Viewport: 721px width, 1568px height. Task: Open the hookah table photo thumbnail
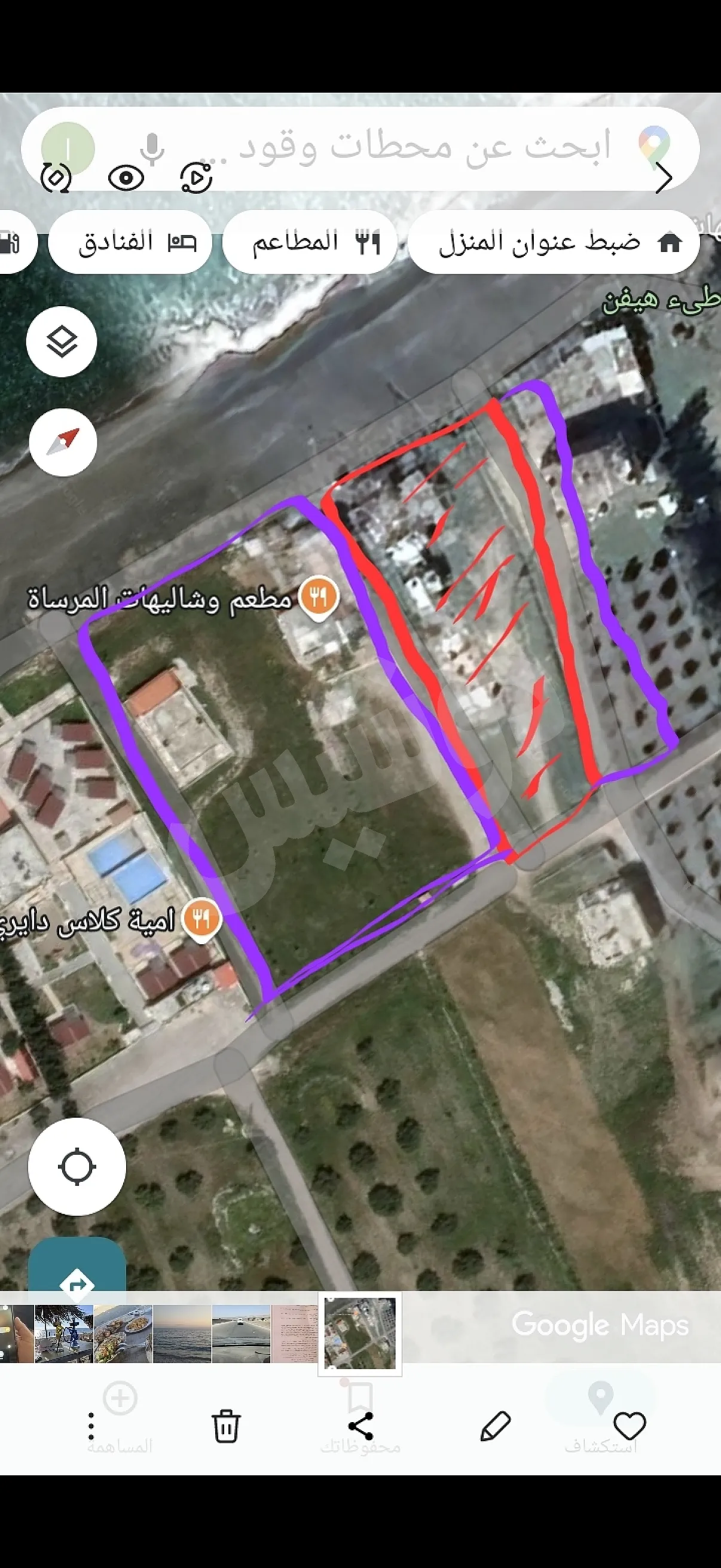(x=64, y=1334)
